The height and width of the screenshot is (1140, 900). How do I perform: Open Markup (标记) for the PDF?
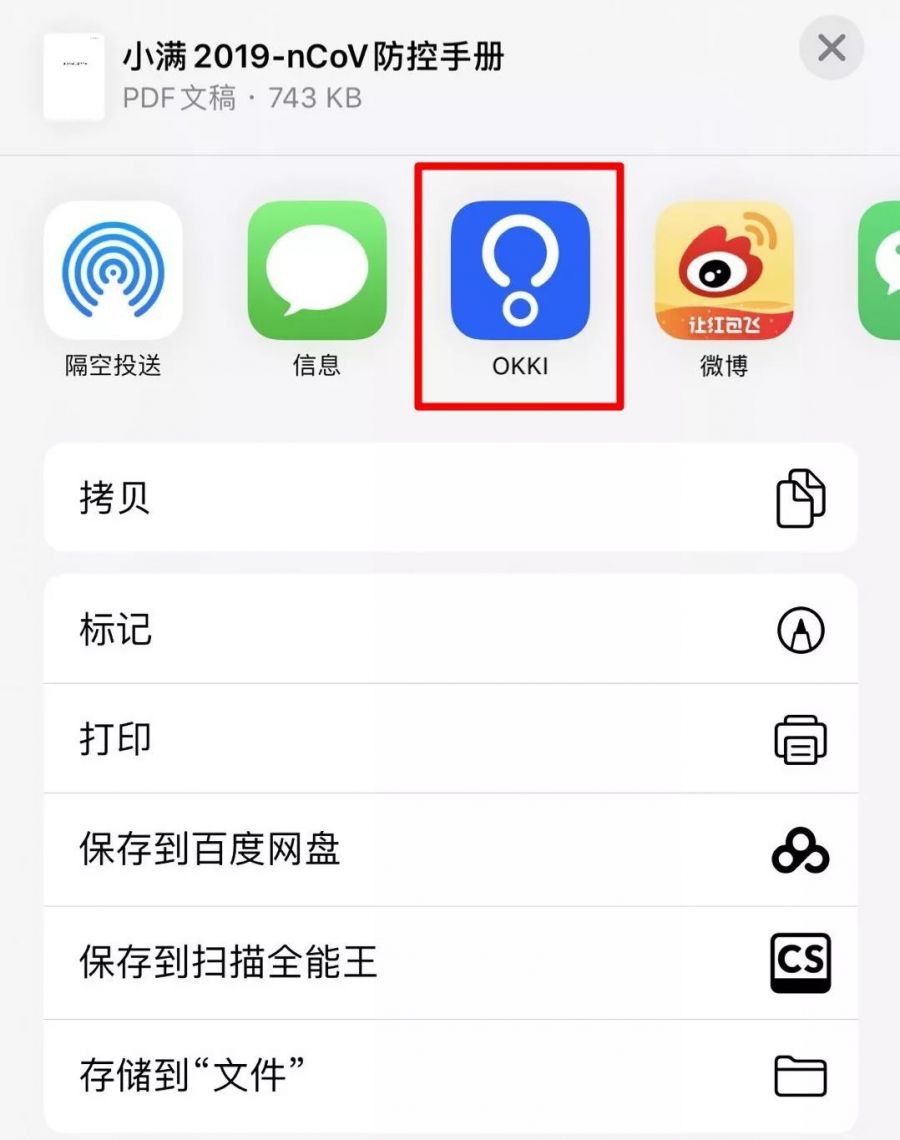pyautogui.click(x=450, y=630)
